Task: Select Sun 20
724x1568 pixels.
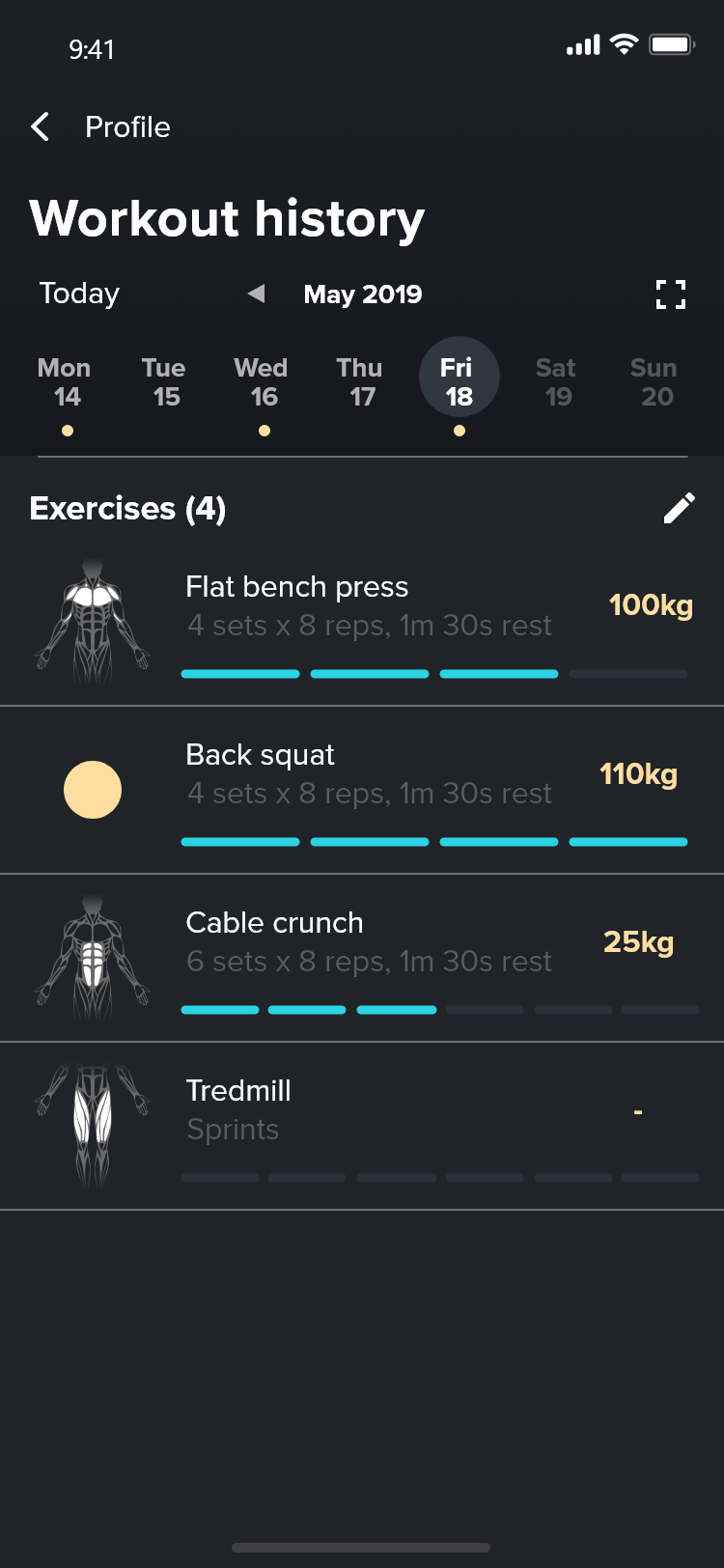Action: (x=654, y=383)
